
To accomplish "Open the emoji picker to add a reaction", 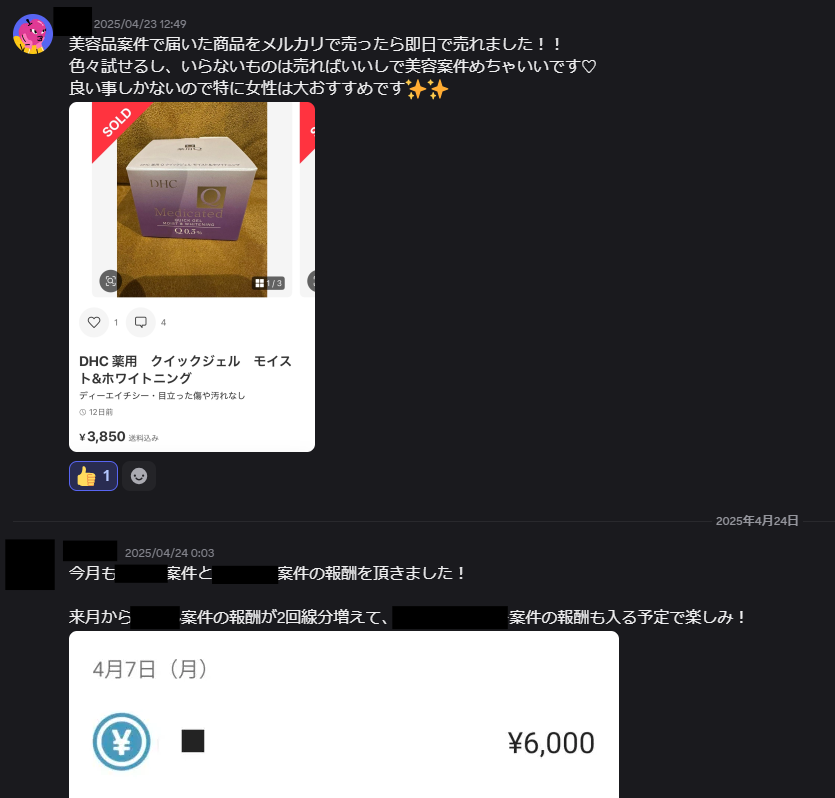I will pyautogui.click(x=139, y=476).
